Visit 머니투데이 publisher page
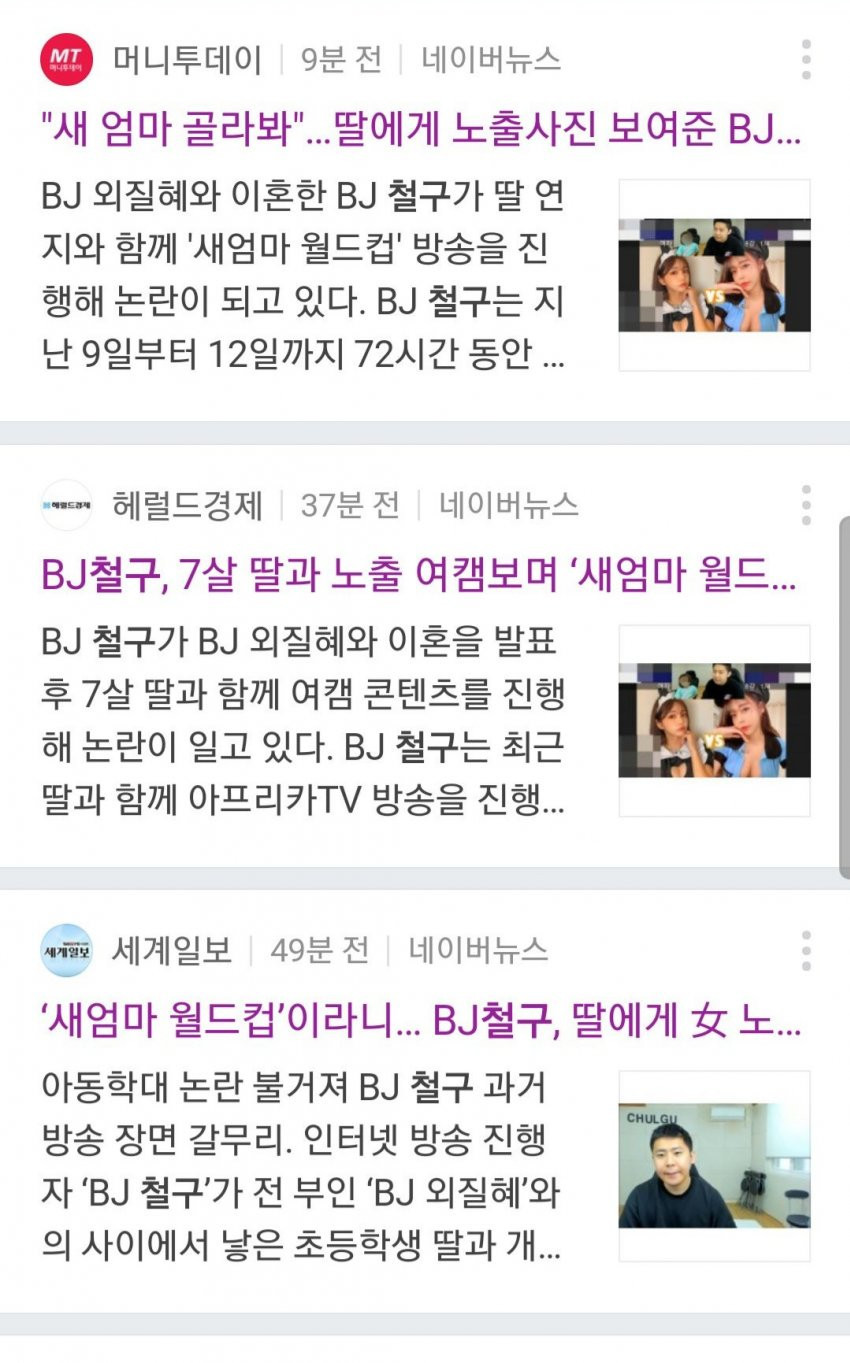Viewport: 850px width, 1363px height. [187, 60]
